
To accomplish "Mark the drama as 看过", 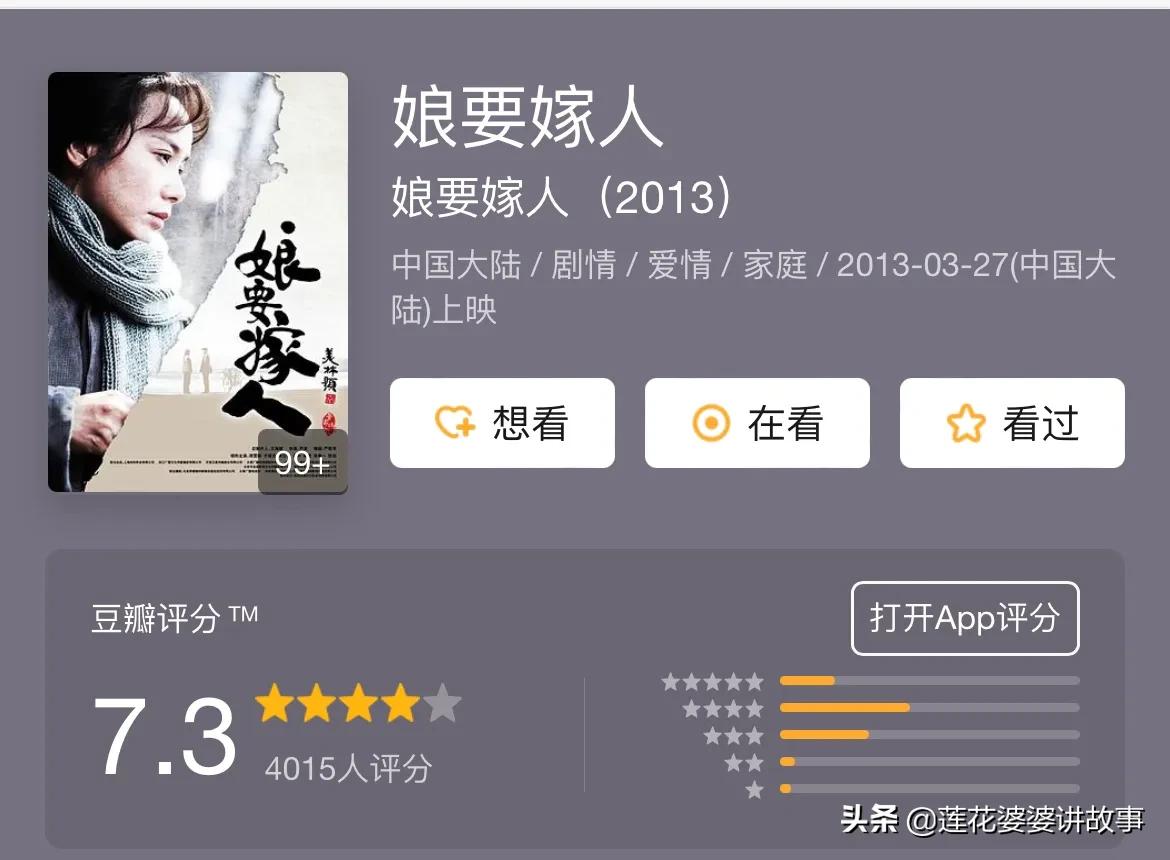I will (1012, 423).
